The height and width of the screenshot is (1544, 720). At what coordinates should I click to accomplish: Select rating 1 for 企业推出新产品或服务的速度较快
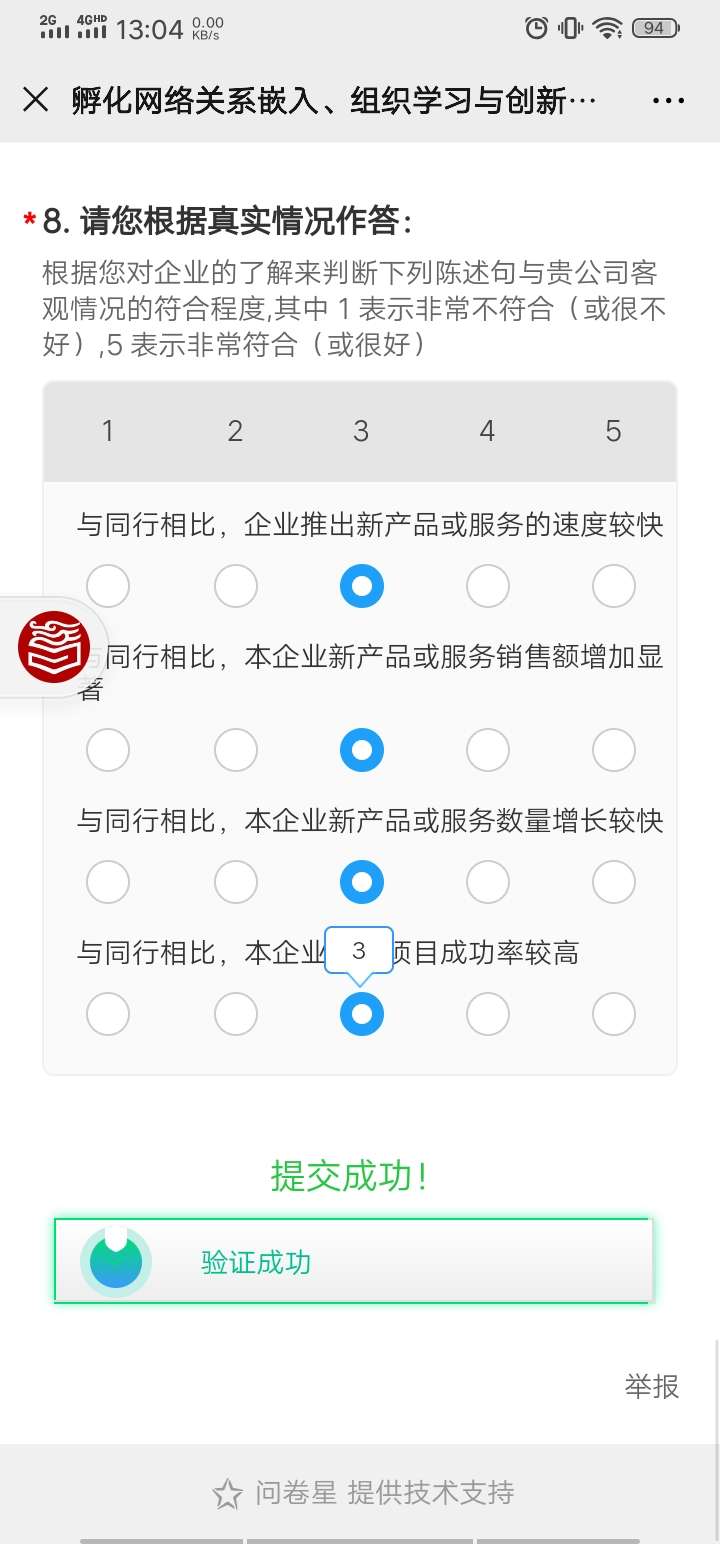108,586
